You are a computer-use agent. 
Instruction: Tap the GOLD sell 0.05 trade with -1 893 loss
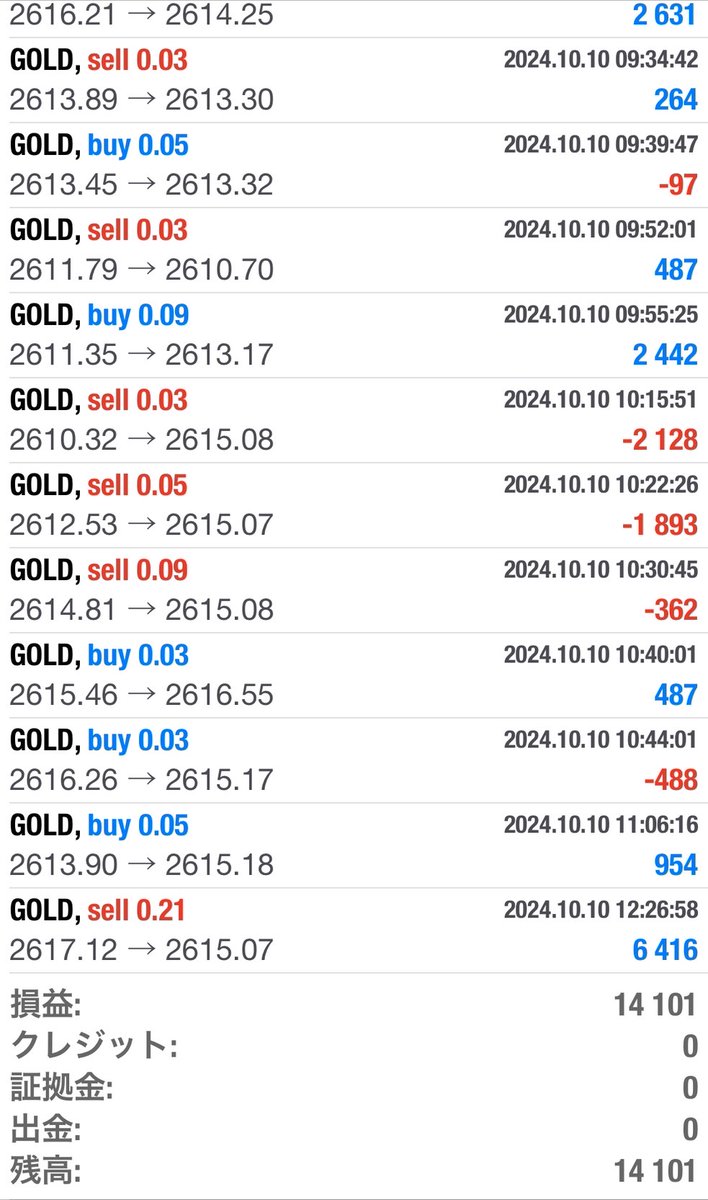point(354,505)
